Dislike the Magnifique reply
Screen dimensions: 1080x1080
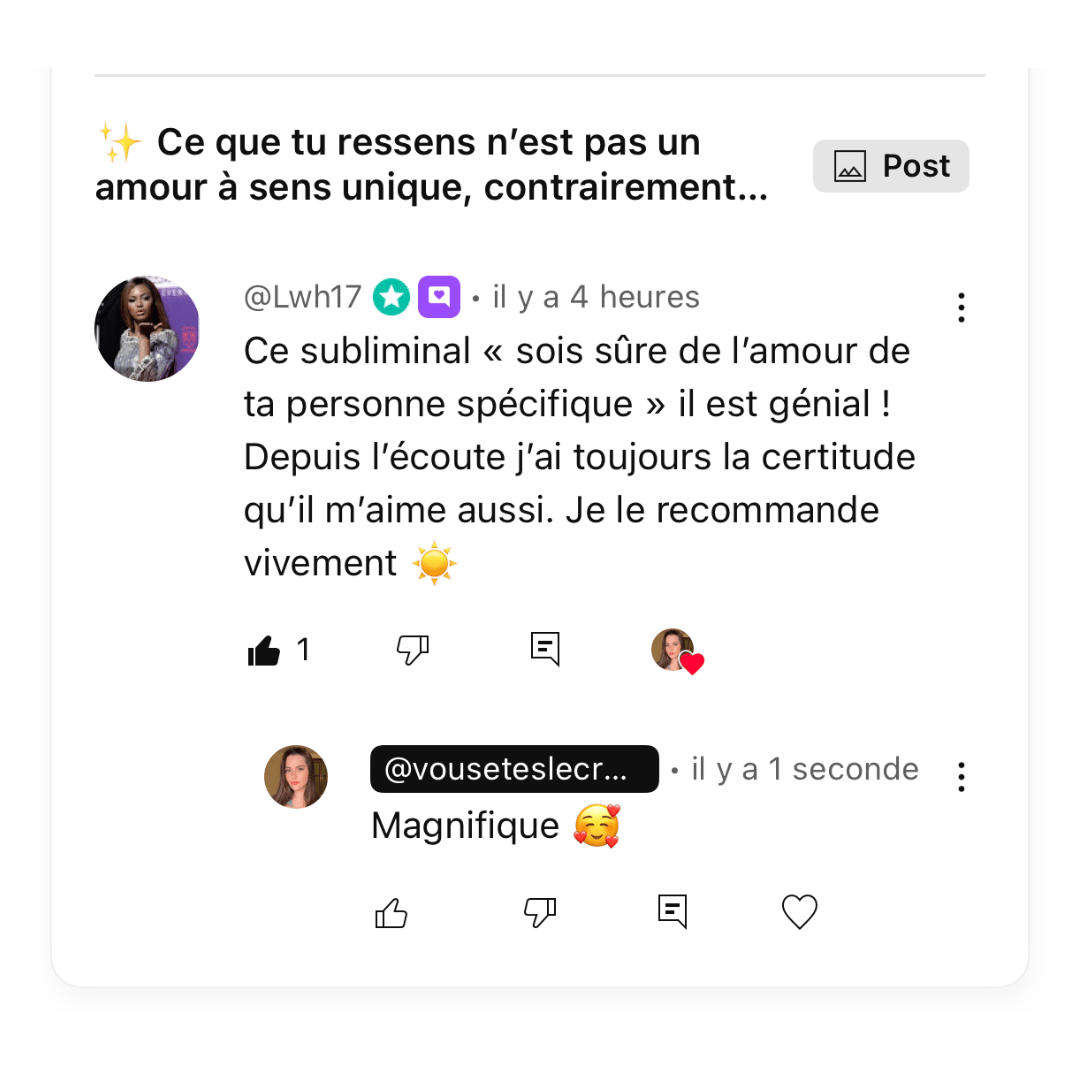(540, 912)
